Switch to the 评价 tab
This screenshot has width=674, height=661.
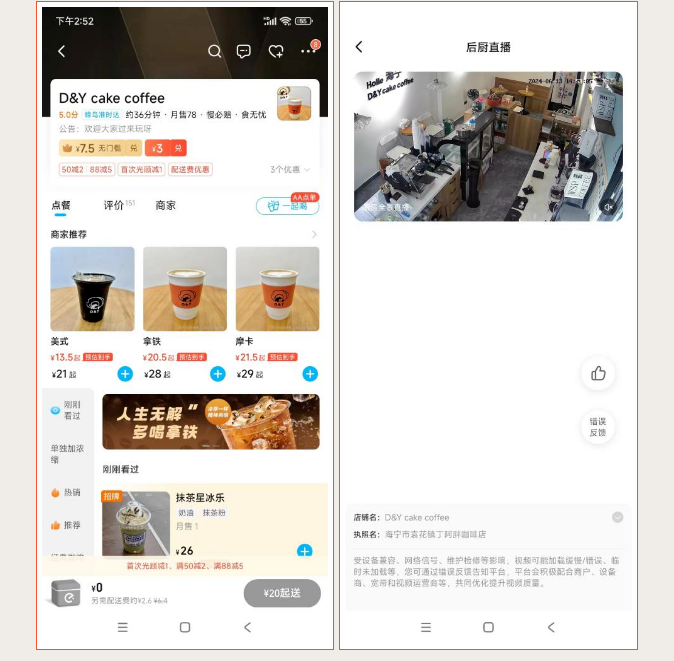[x=118, y=205]
